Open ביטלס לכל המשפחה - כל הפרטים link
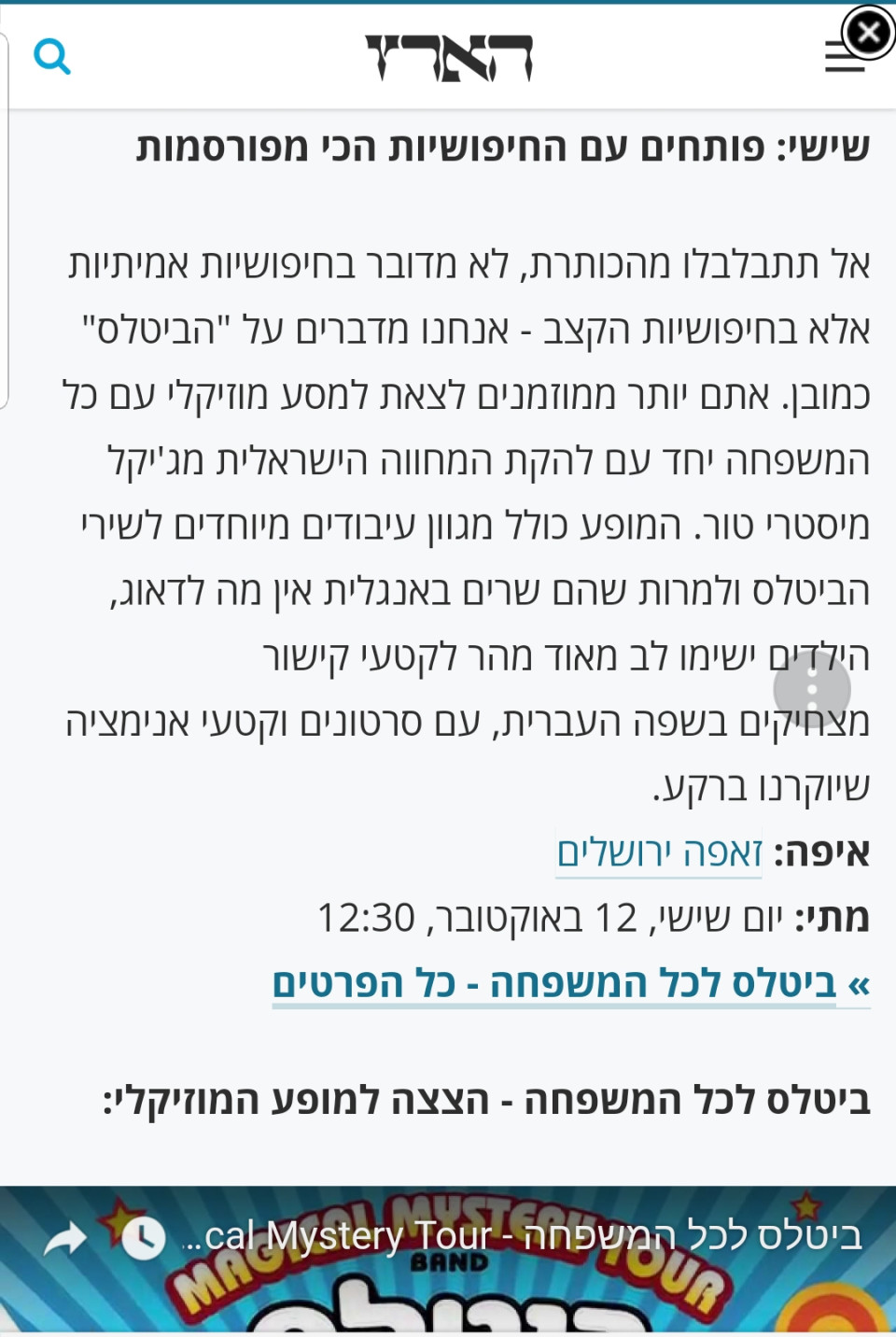 571,983
